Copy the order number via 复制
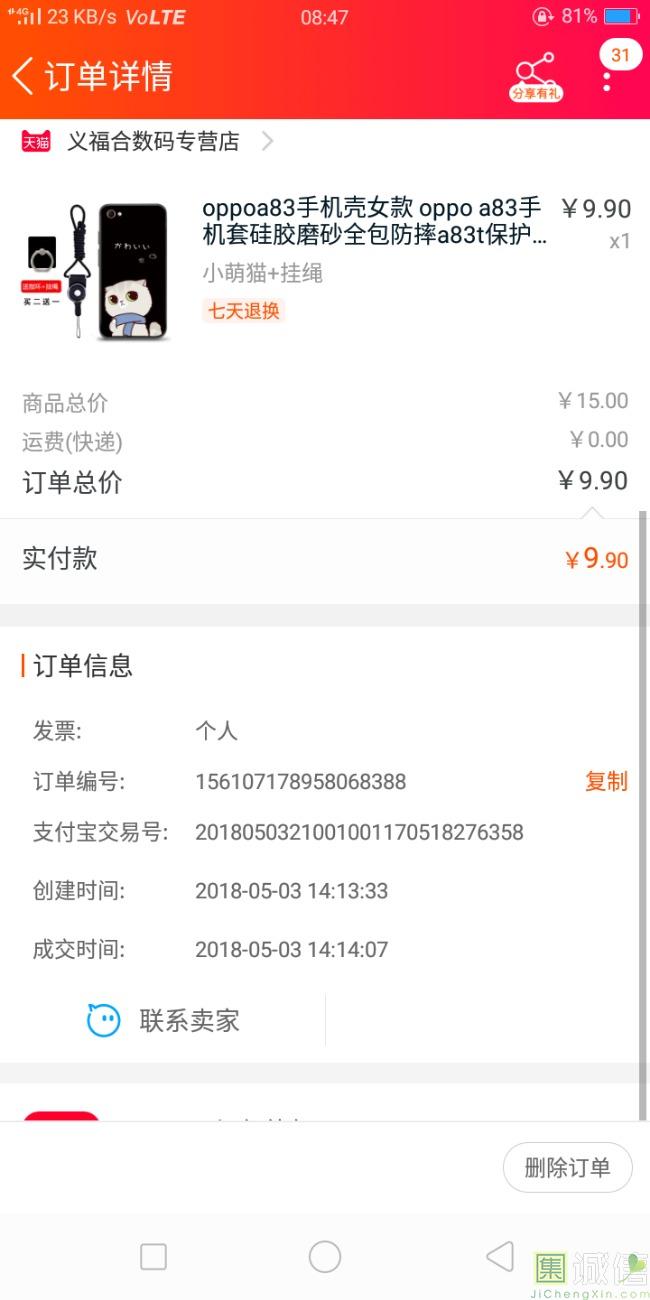The width and height of the screenshot is (650, 1300). (x=606, y=781)
